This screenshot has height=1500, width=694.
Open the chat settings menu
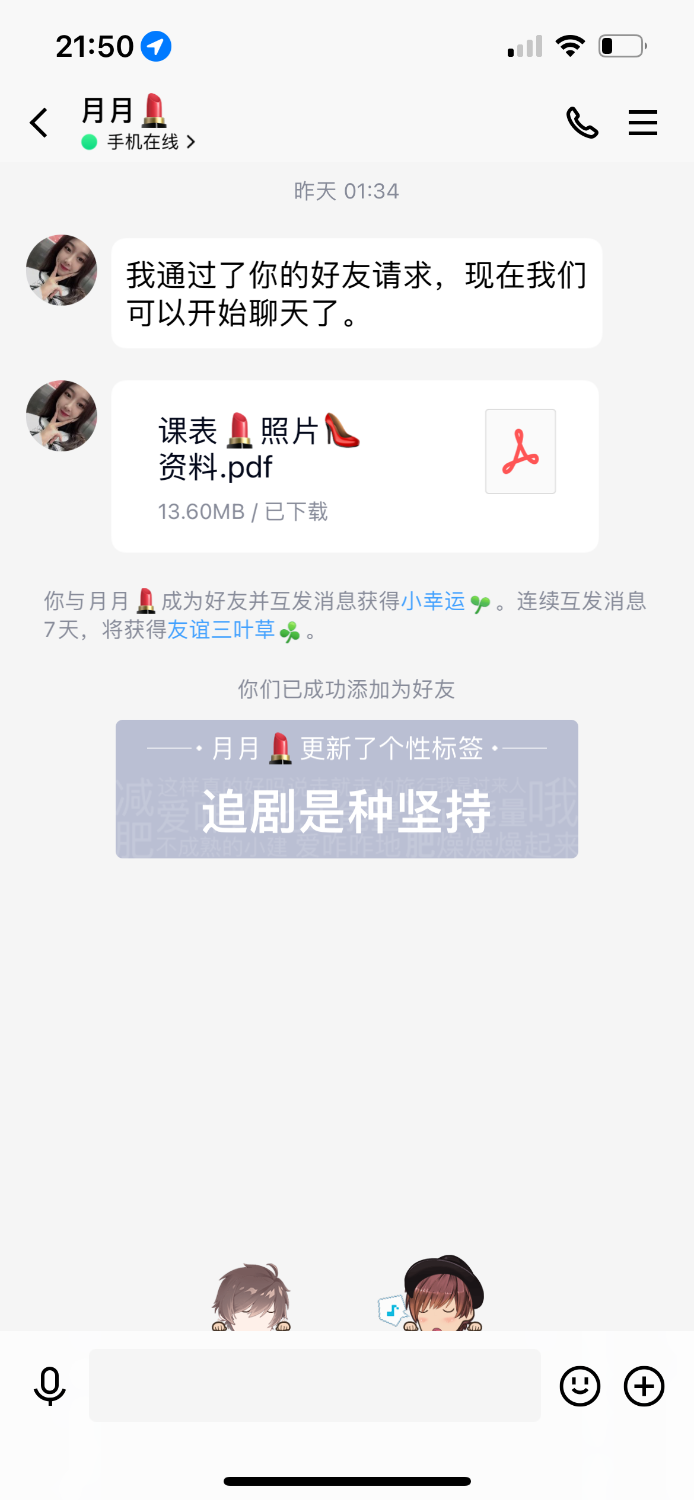642,123
